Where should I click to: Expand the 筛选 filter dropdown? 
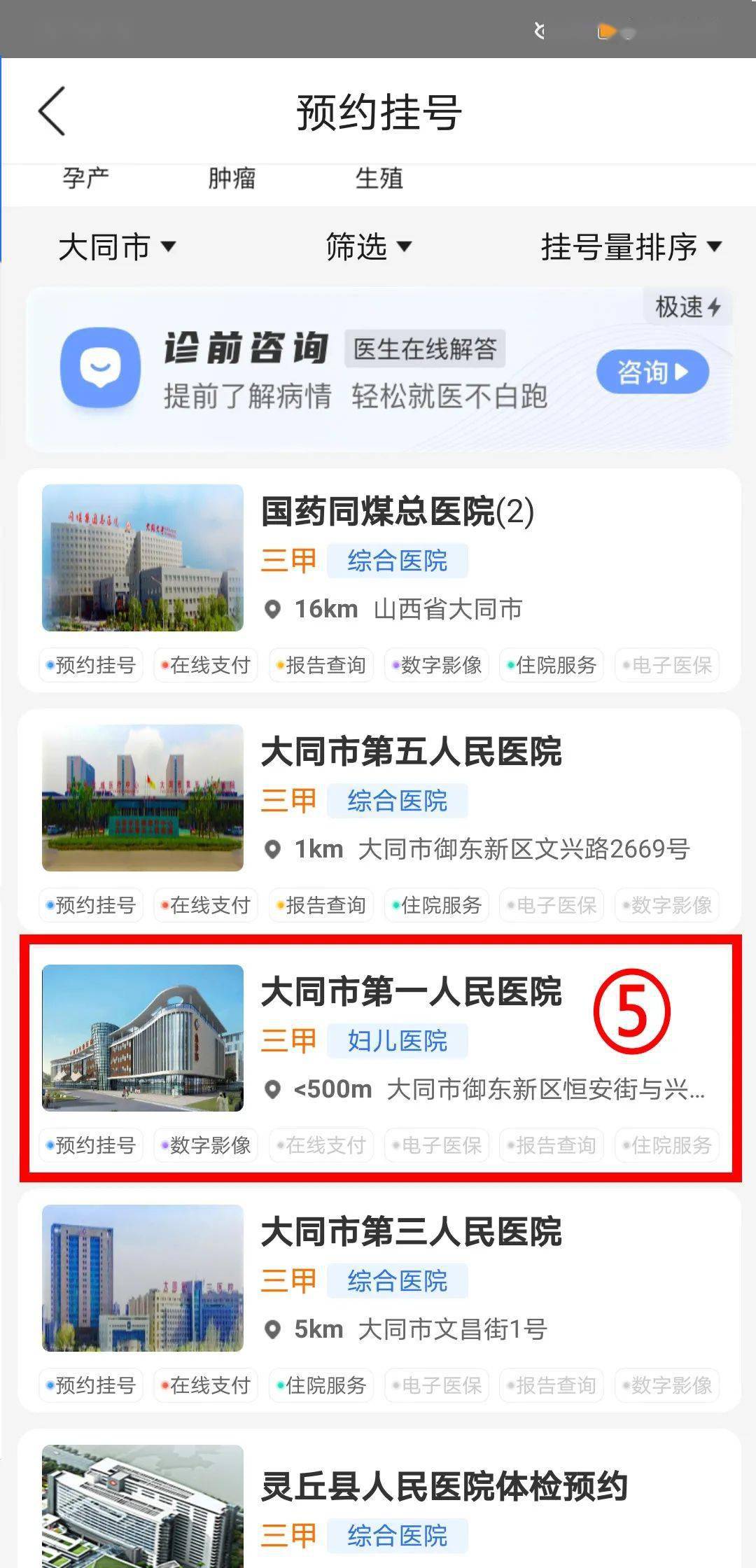pos(369,247)
